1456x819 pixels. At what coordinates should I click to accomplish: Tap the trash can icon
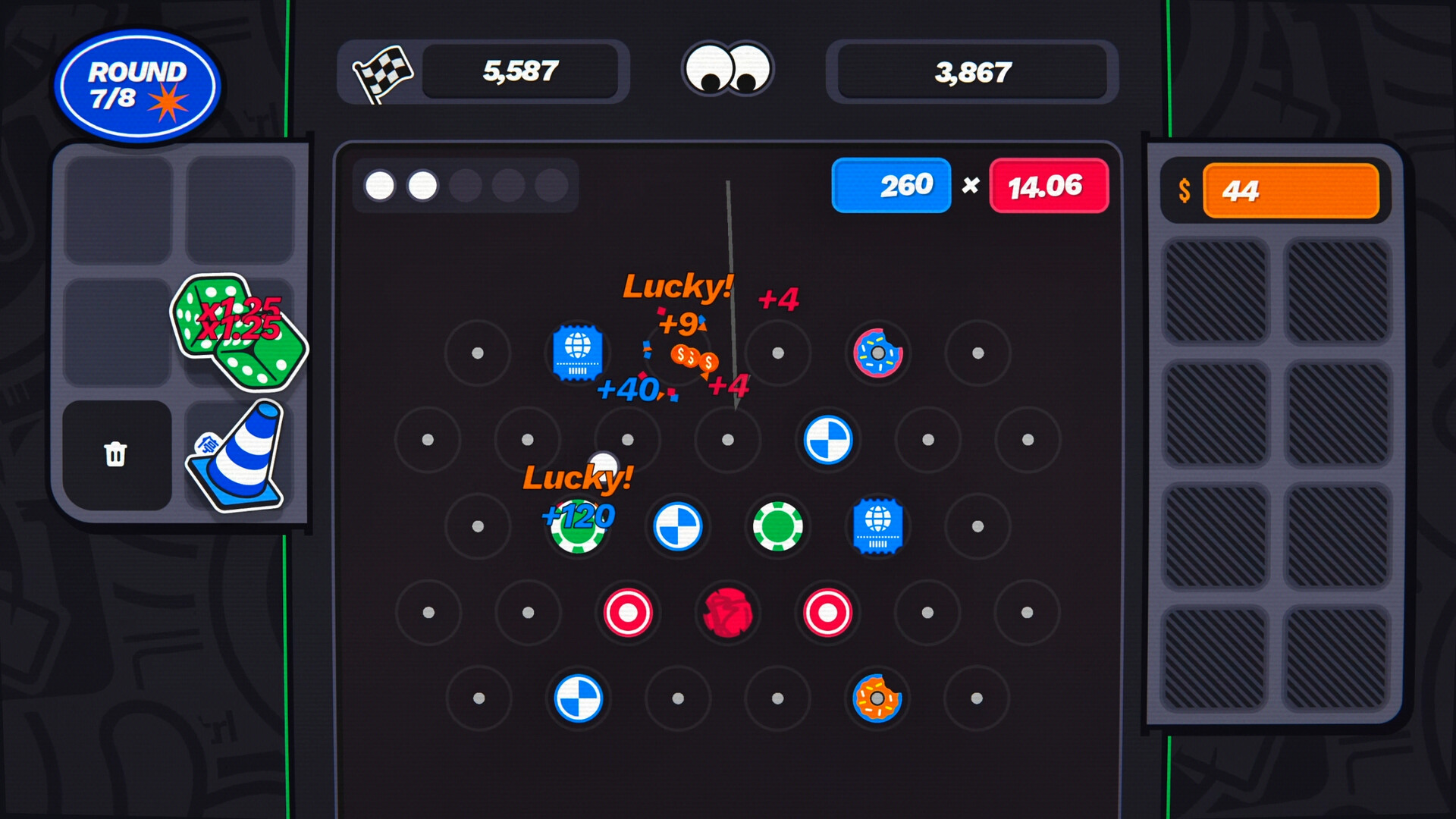[x=115, y=454]
